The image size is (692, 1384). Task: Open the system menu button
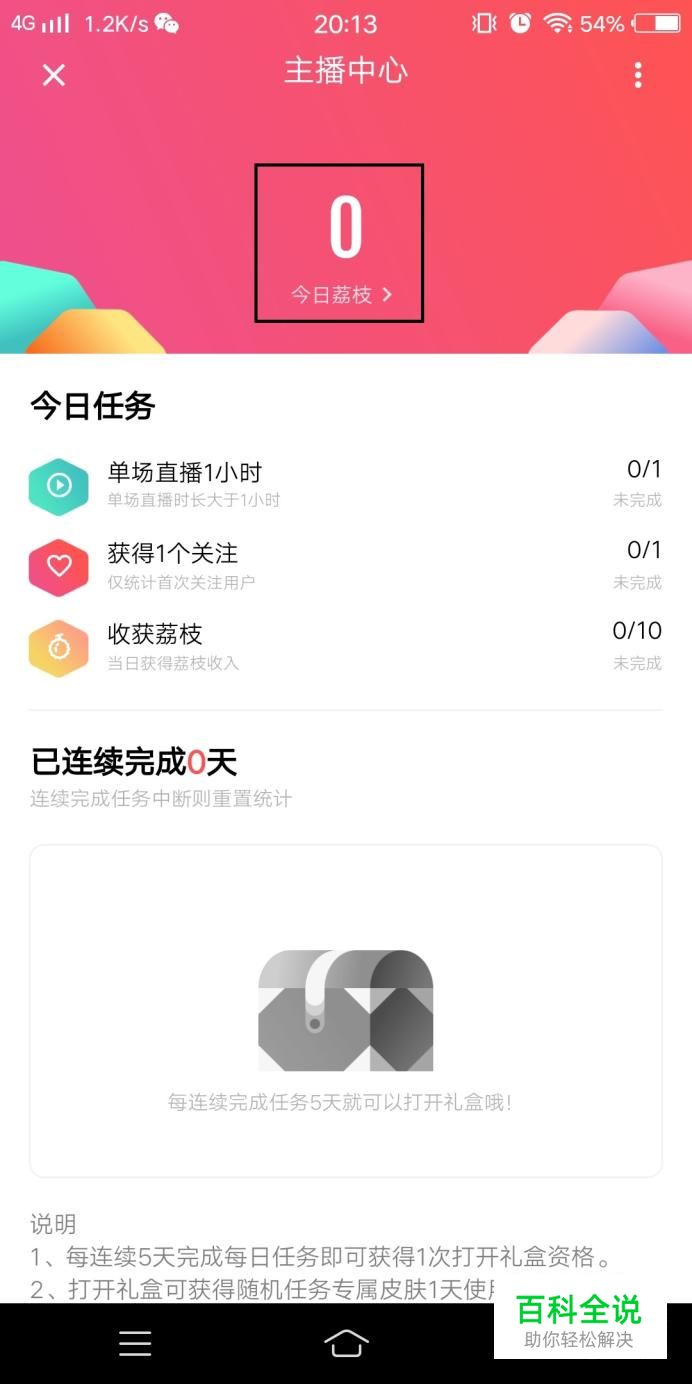135,1343
